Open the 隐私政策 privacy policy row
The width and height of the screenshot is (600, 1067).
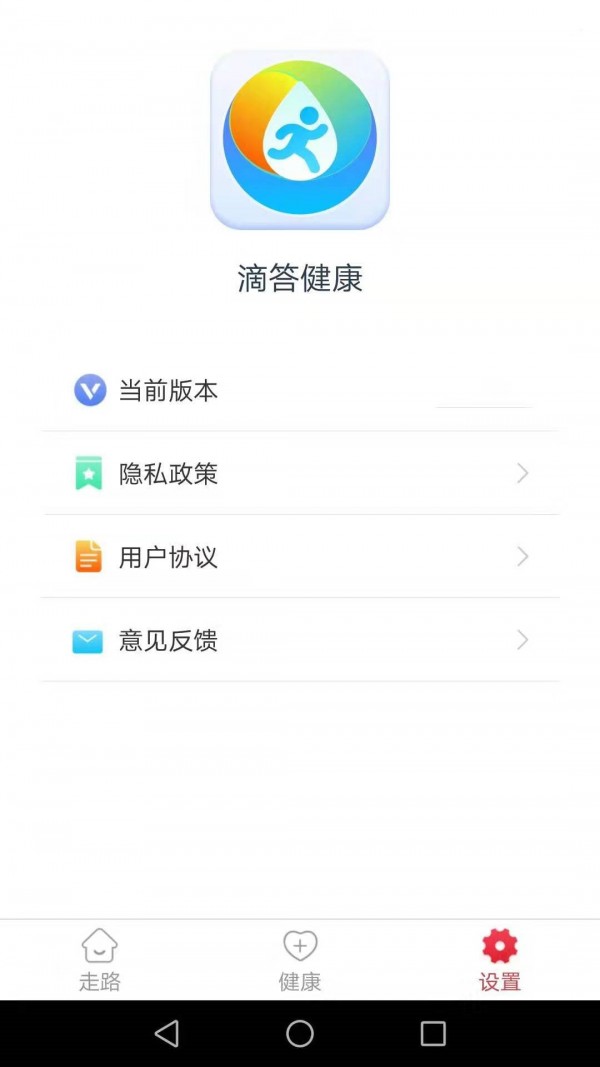[x=300, y=473]
